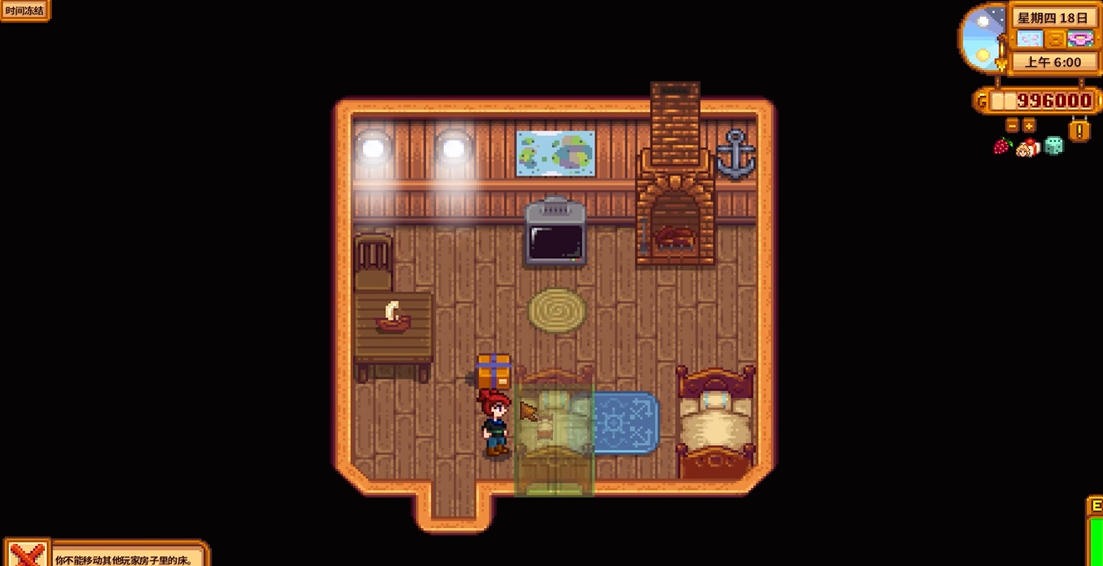Select the wooden bed in the corner
The height and width of the screenshot is (566, 1103).
pyautogui.click(x=715, y=420)
